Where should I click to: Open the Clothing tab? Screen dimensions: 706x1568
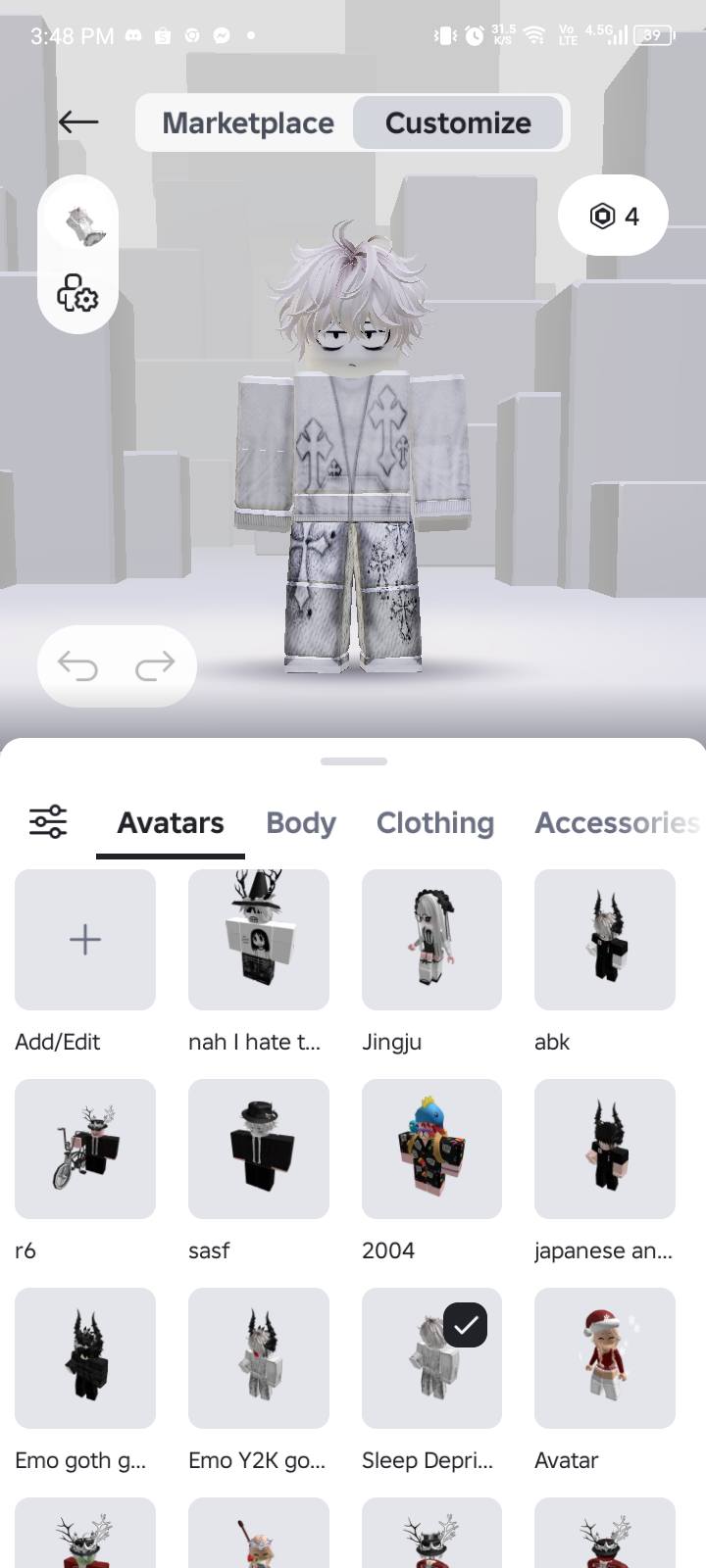[x=435, y=822]
